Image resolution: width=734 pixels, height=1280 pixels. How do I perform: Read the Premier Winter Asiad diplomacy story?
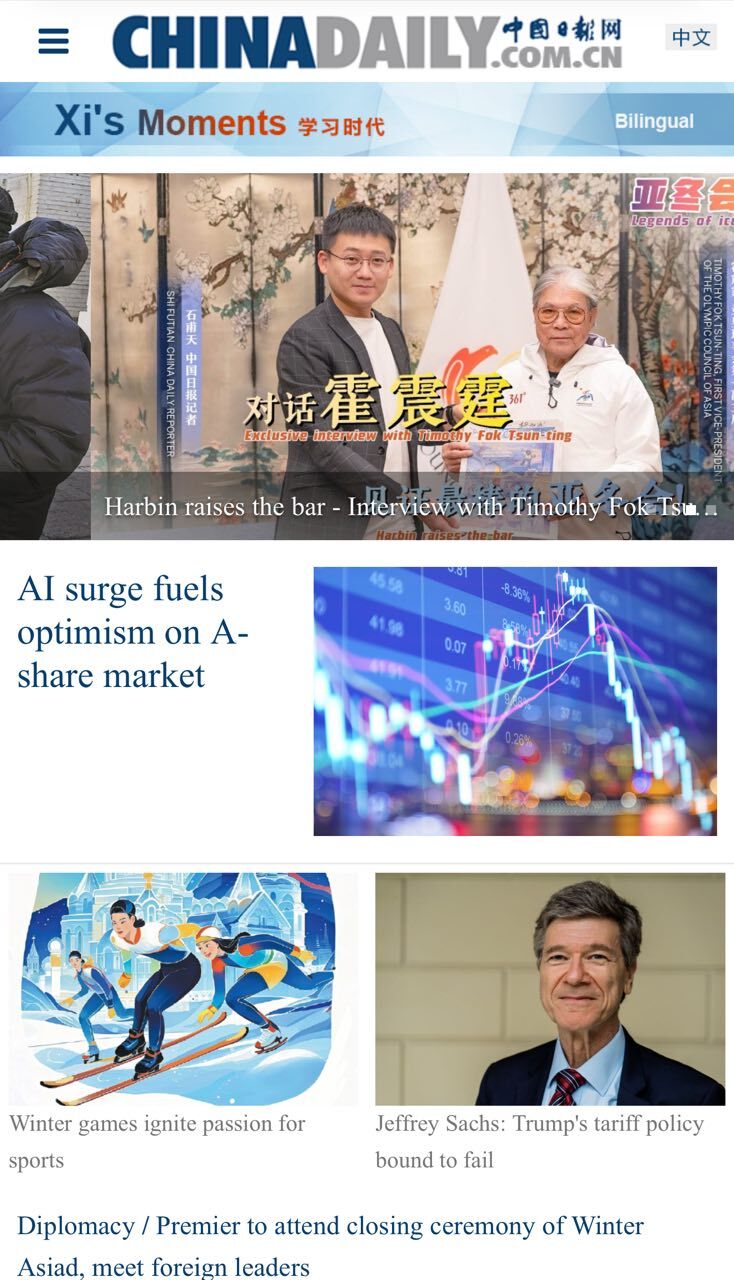[330, 1245]
